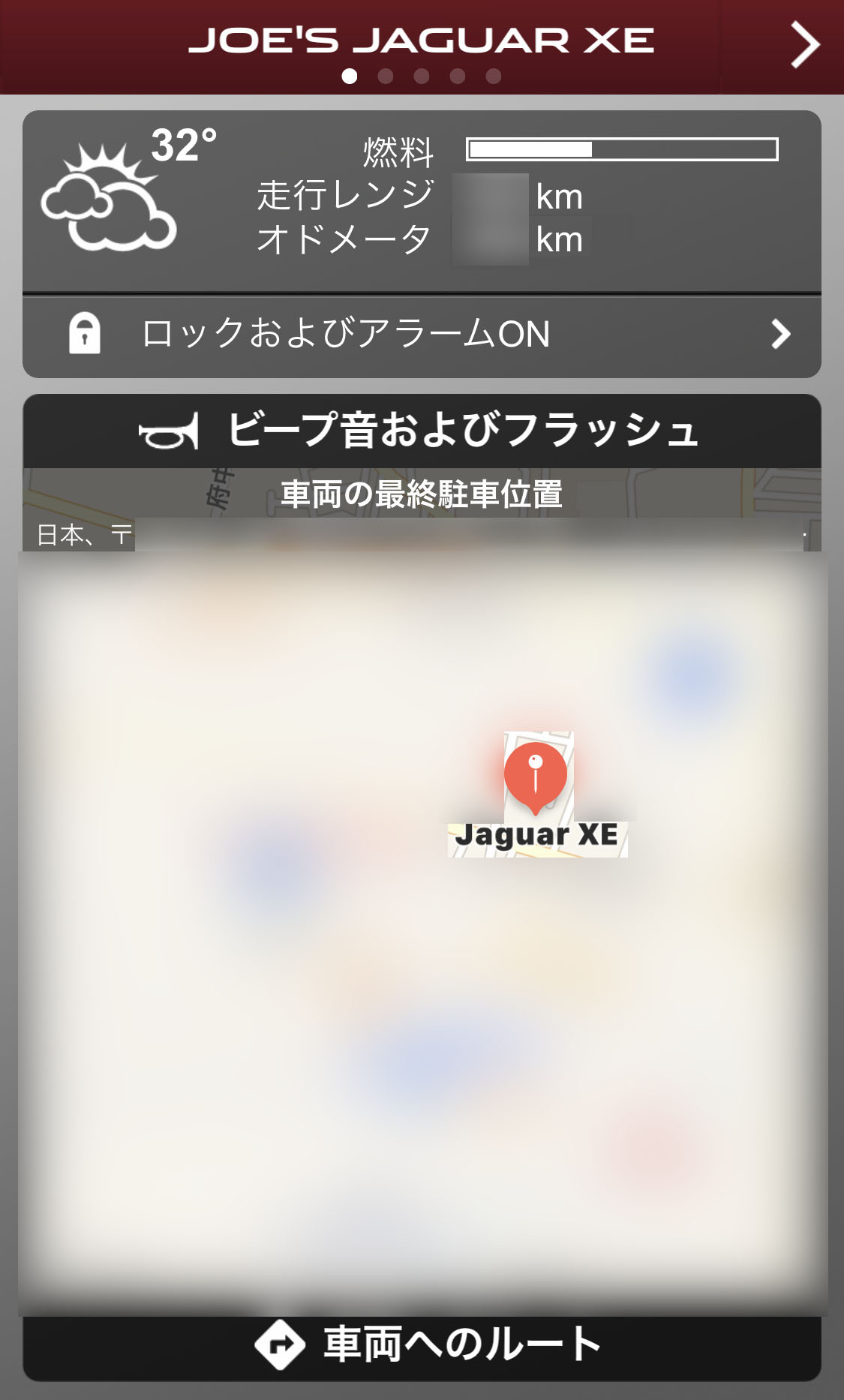Activate ビープ音およびフラッシュ
Screen dimensions: 844x1400
point(422,431)
